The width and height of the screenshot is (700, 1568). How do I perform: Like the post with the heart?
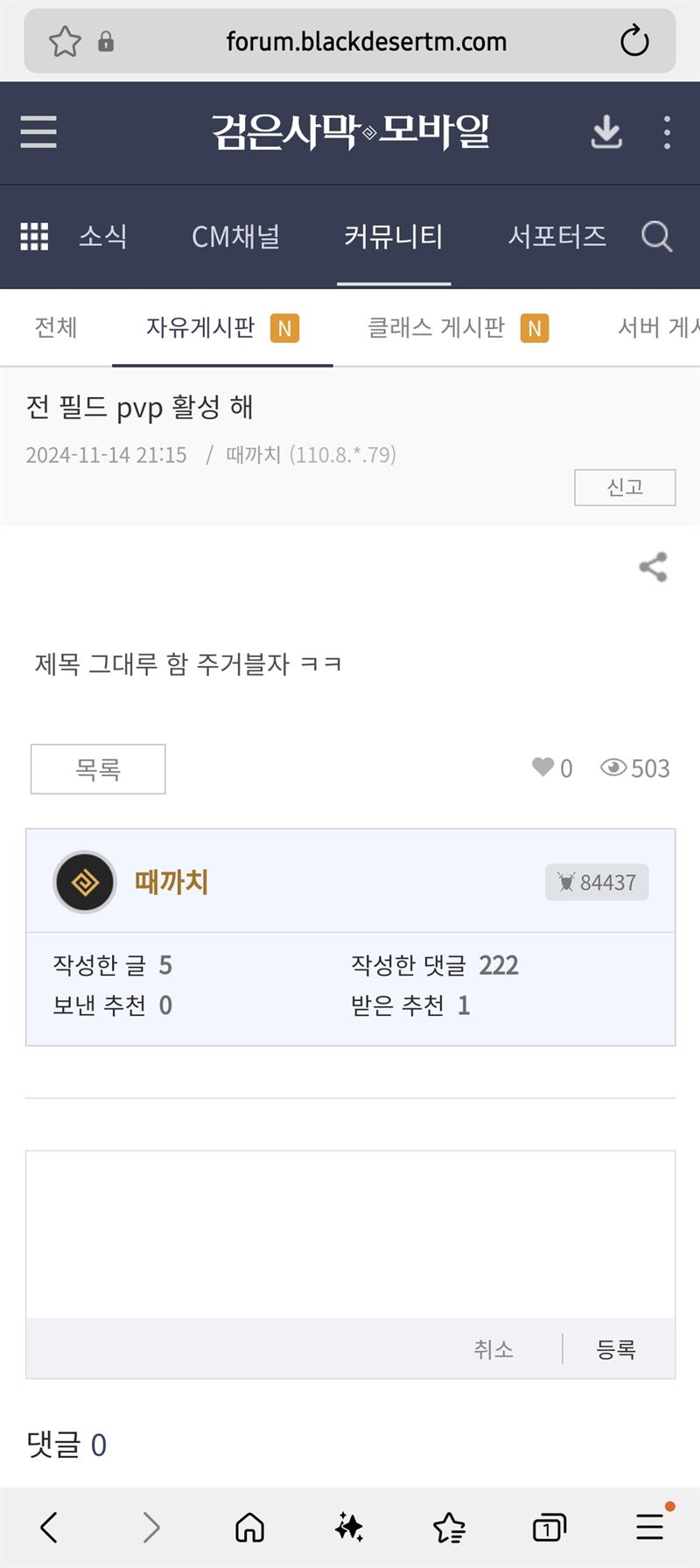[542, 767]
